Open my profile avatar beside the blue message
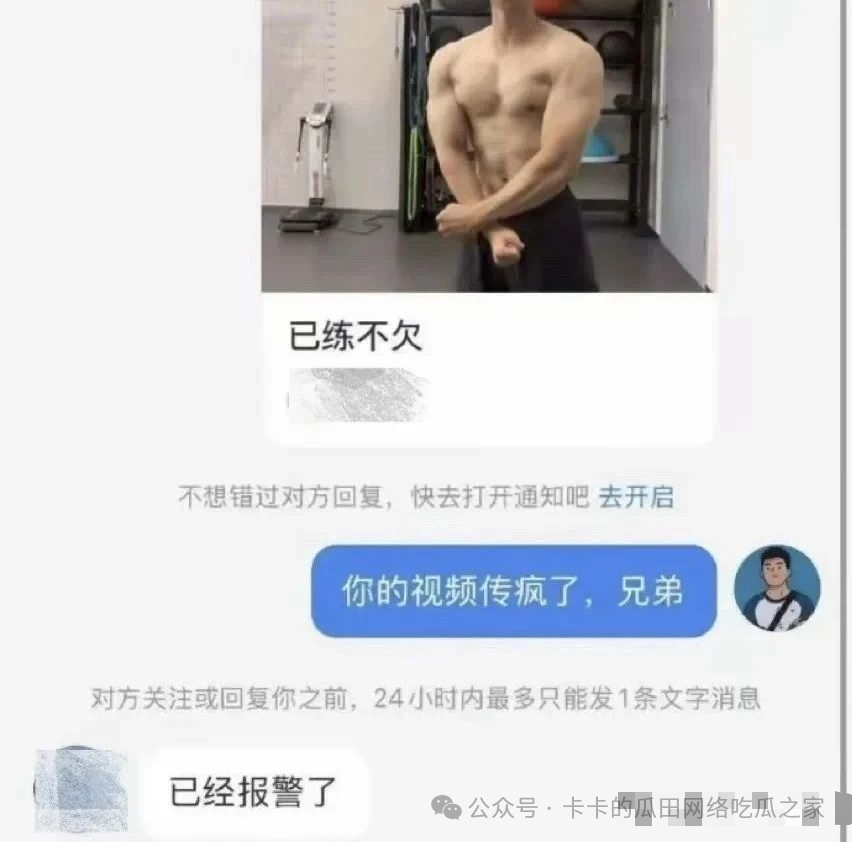852x842 pixels. (777, 588)
